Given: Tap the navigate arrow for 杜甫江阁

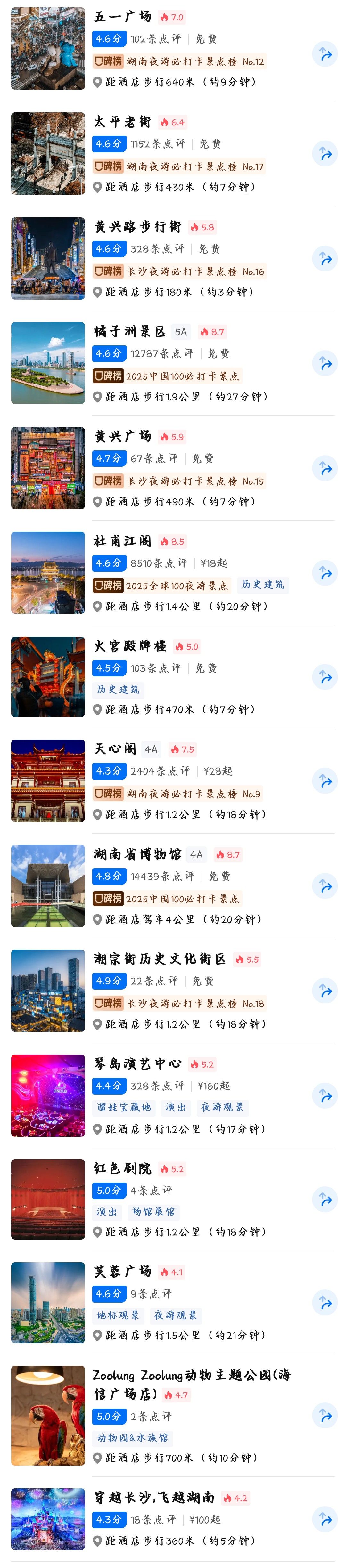Looking at the screenshot, I should point(325,573).
